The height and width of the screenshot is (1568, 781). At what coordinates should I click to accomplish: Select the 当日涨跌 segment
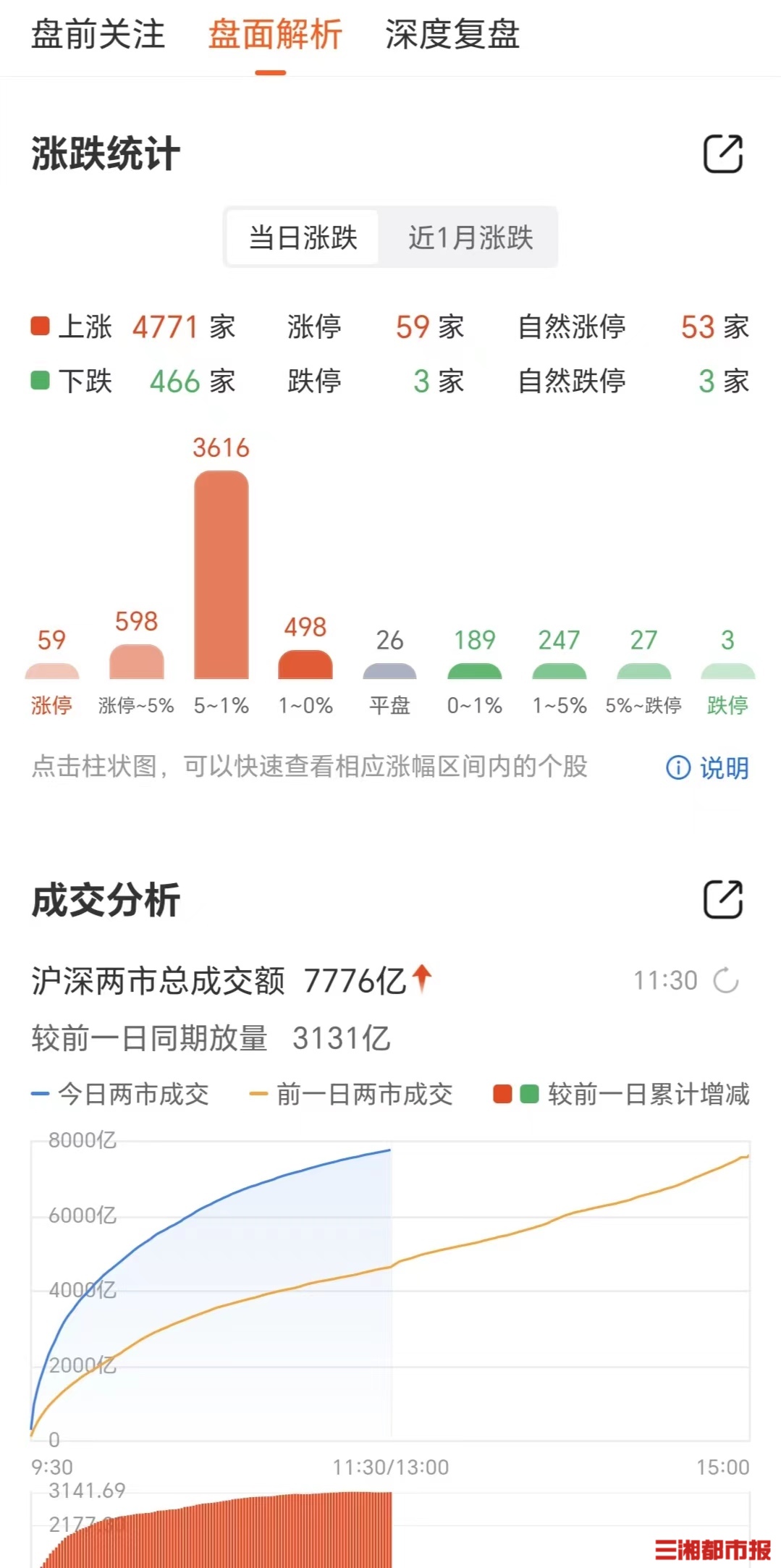coord(303,237)
